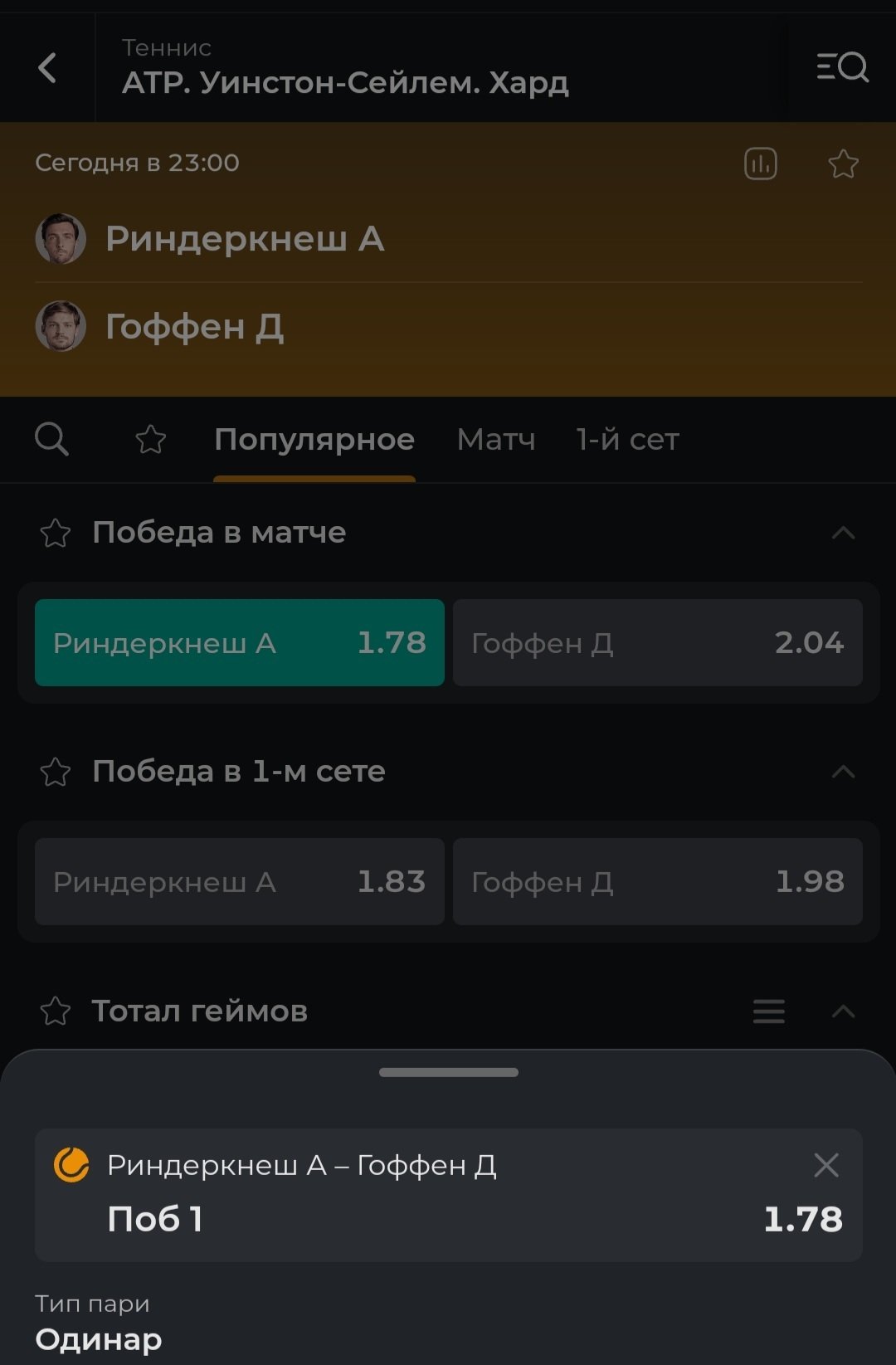Collapse the Тотал геймов section
This screenshot has height=1365, width=896.
coord(843,1011)
